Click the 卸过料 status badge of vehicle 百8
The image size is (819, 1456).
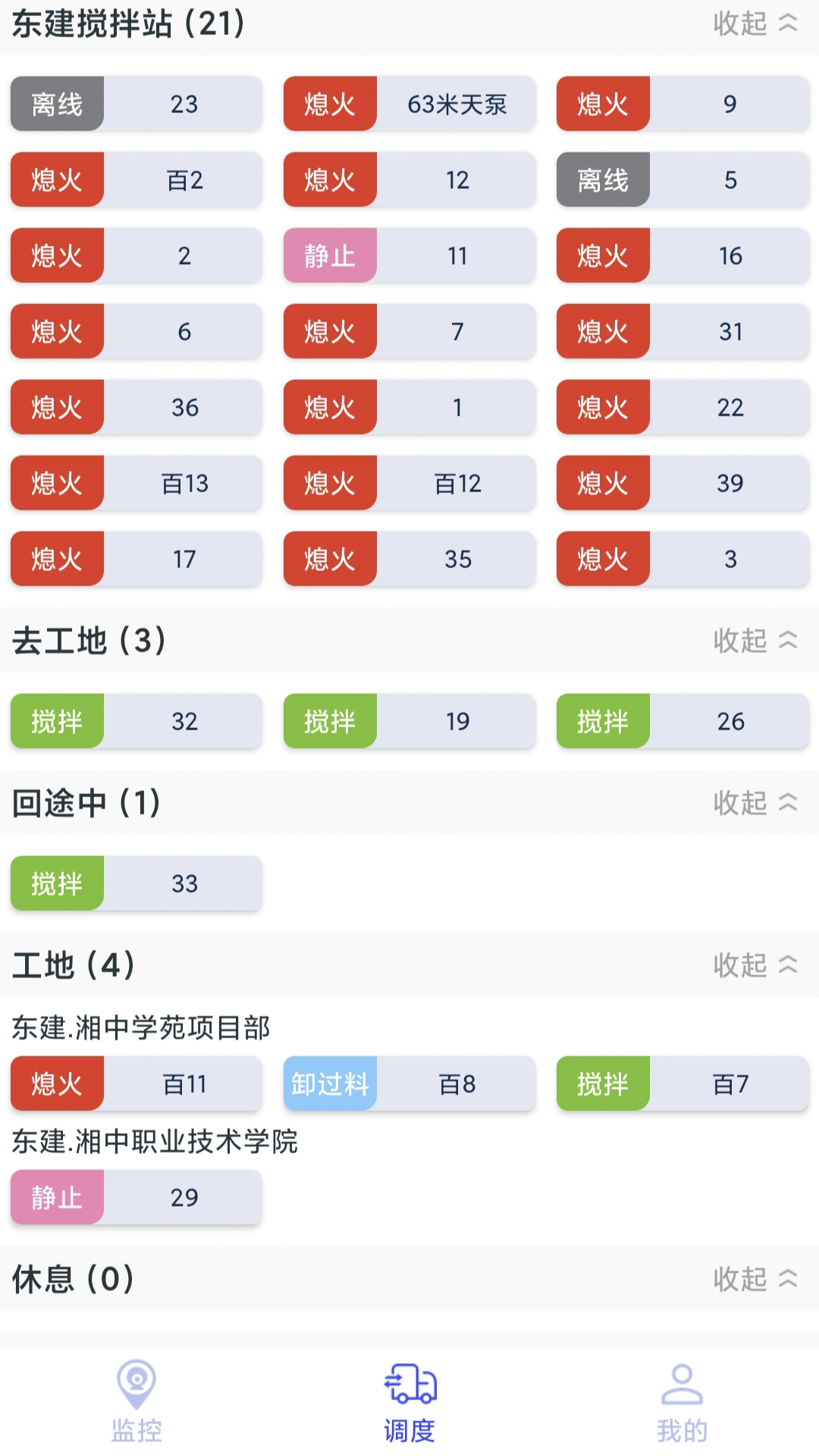[x=330, y=1084]
